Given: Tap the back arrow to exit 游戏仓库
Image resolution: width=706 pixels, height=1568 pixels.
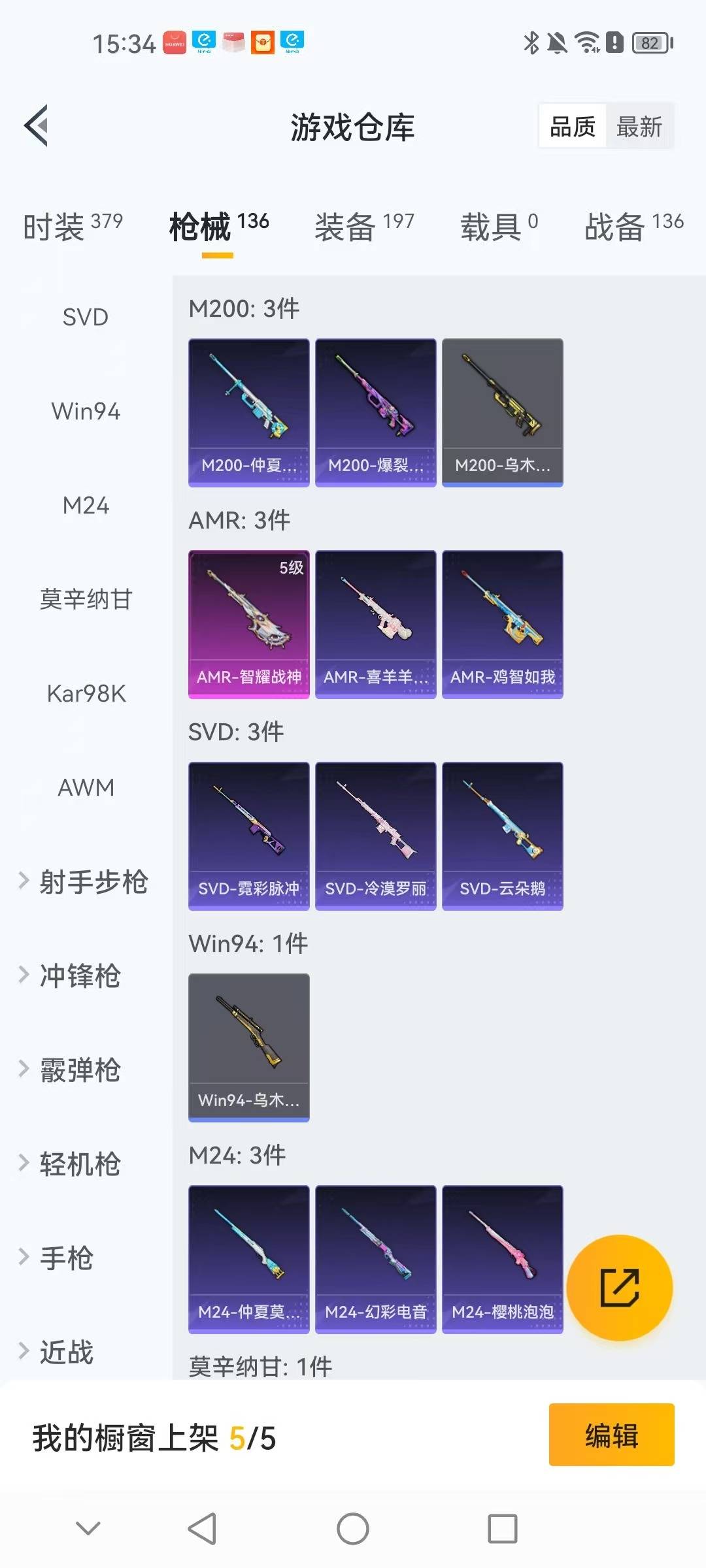Looking at the screenshot, I should coord(37,126).
